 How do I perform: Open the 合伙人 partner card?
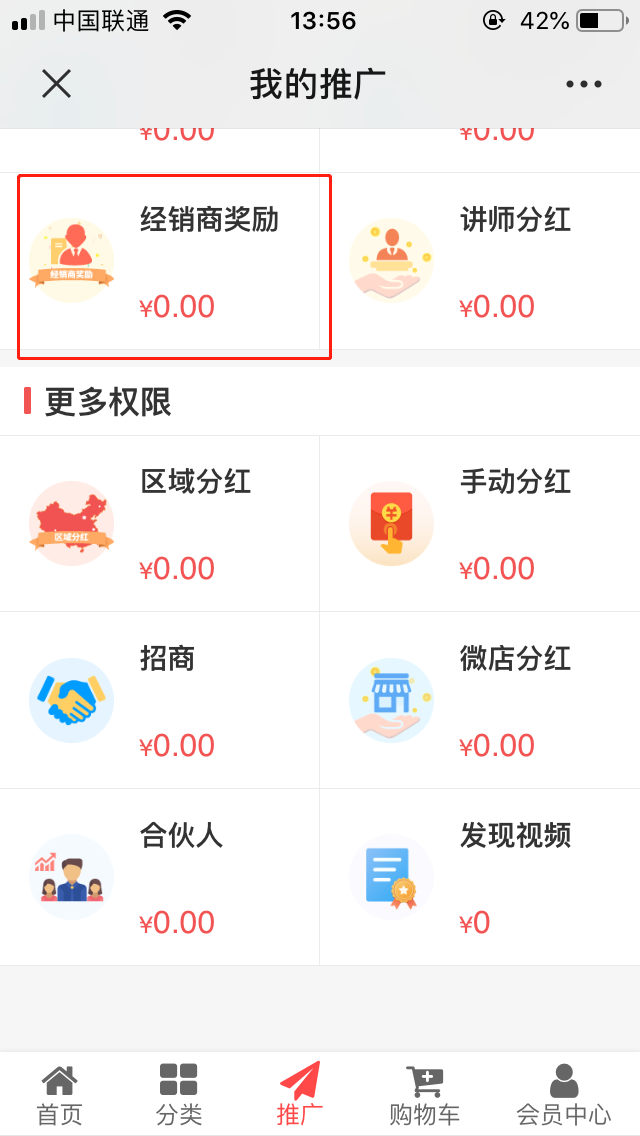click(x=160, y=877)
